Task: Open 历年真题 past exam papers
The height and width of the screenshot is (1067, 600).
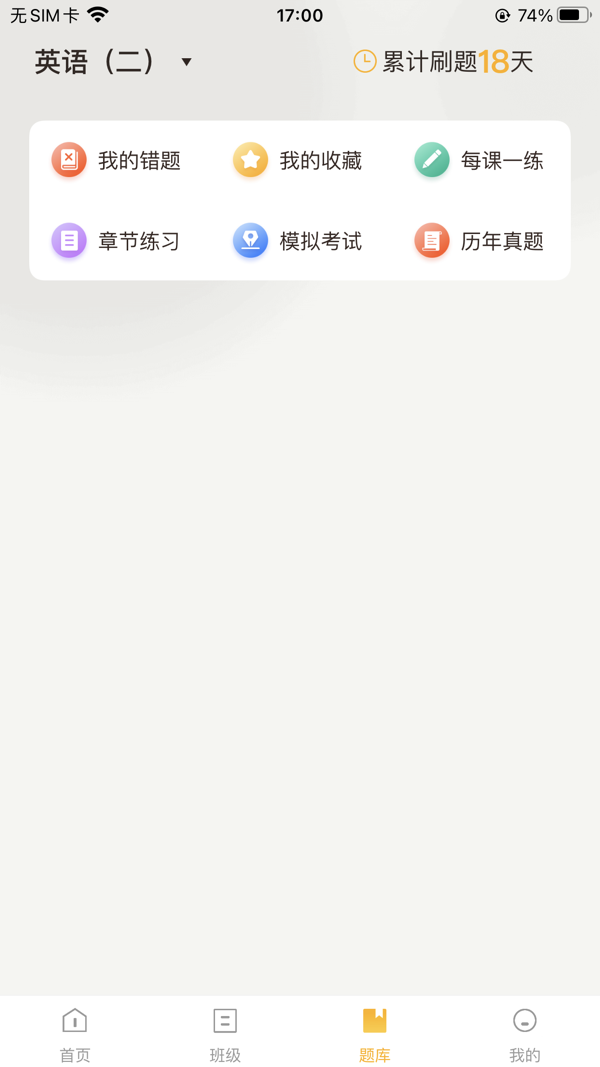Action: coord(480,241)
